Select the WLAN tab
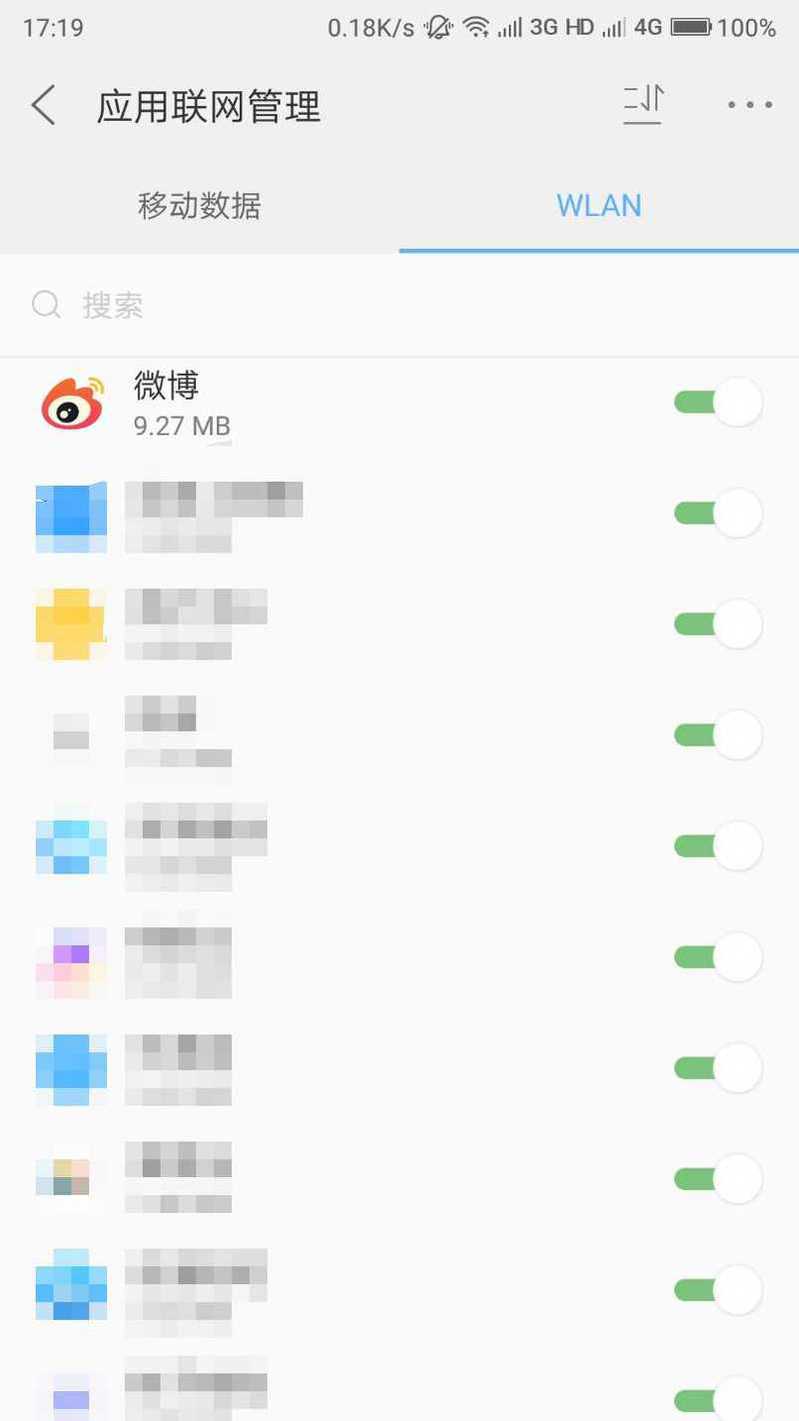The image size is (799, 1421). tap(598, 206)
